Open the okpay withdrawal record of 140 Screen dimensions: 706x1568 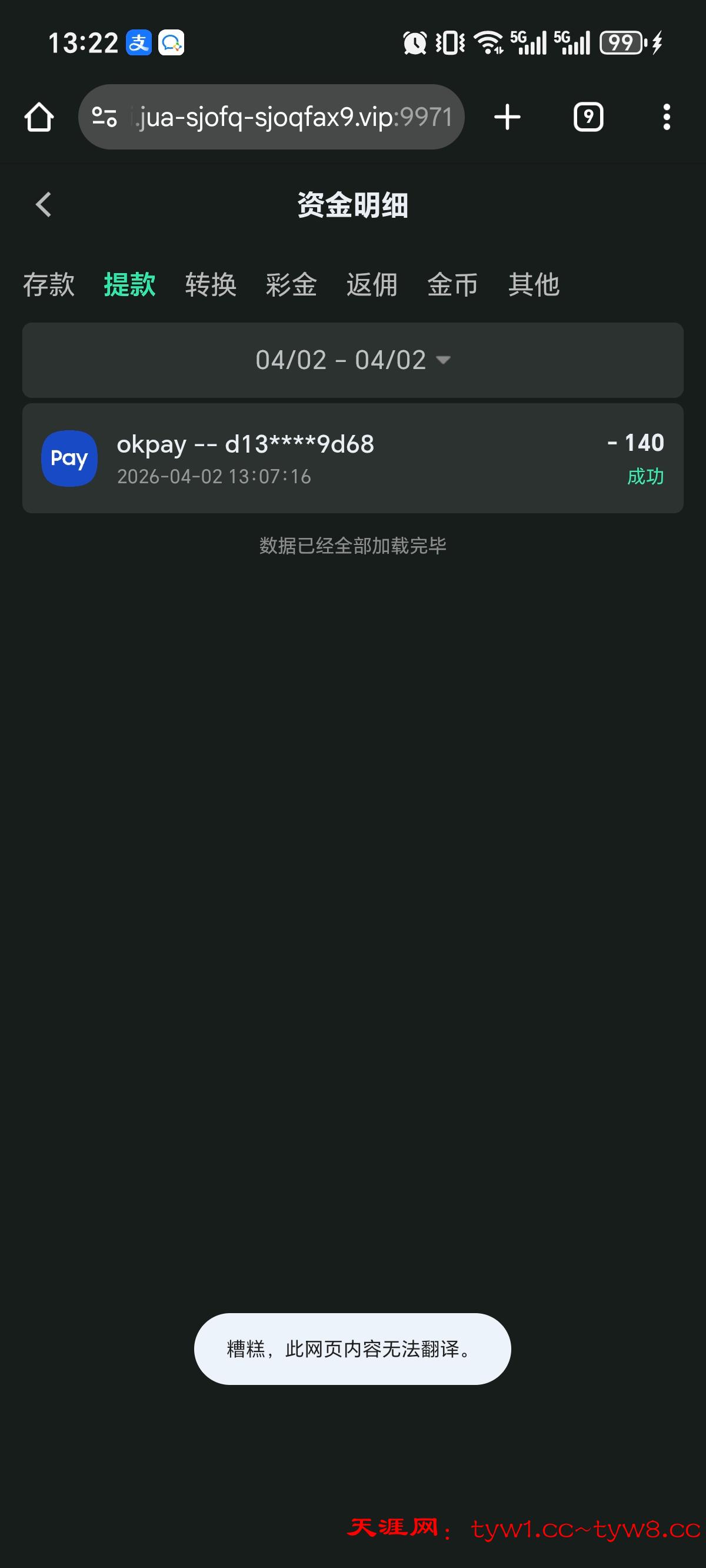tap(353, 459)
